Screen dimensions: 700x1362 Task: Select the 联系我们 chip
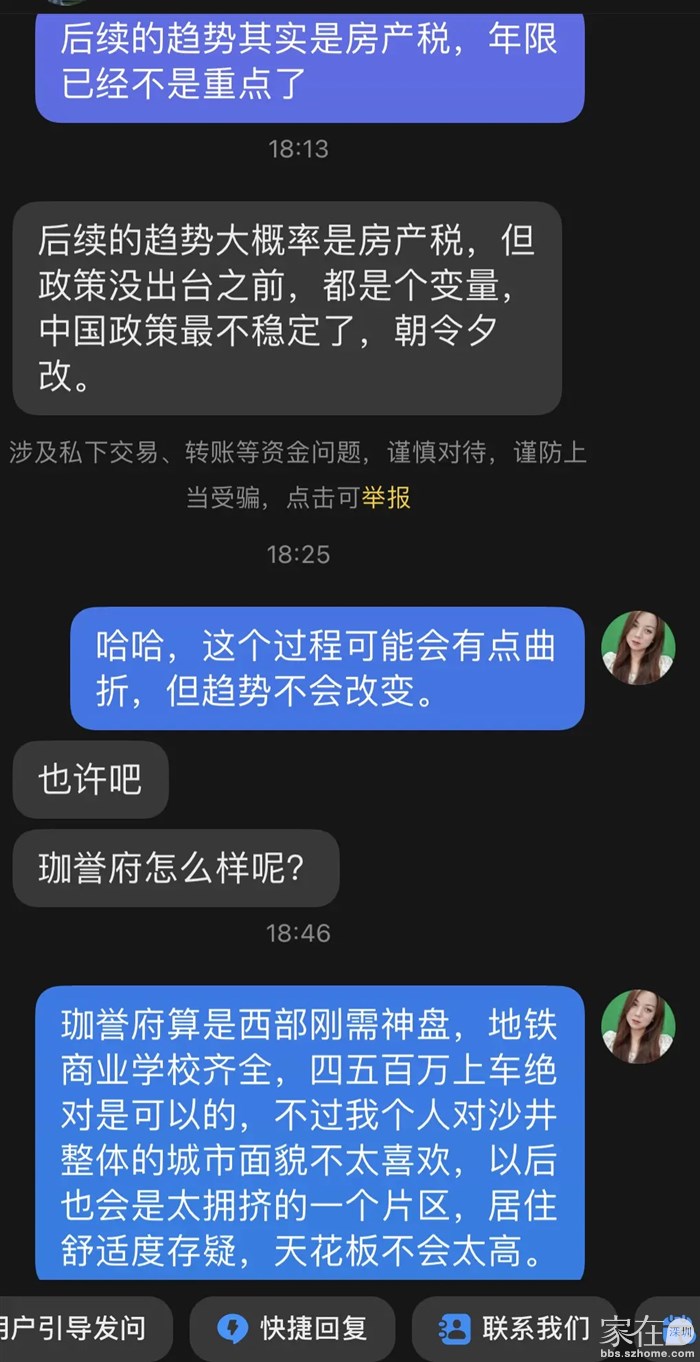(515, 1328)
